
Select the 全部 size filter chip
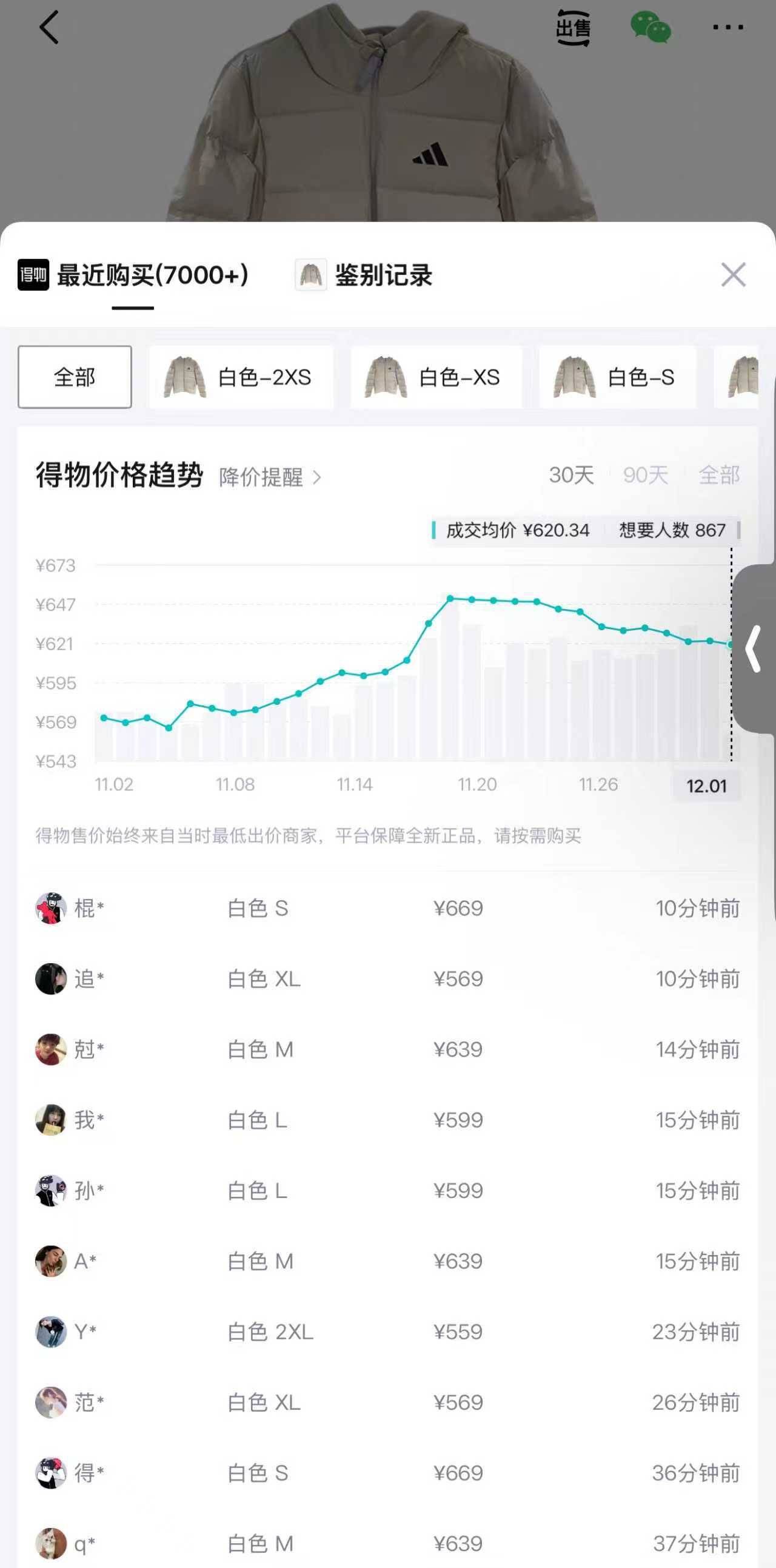(x=75, y=377)
